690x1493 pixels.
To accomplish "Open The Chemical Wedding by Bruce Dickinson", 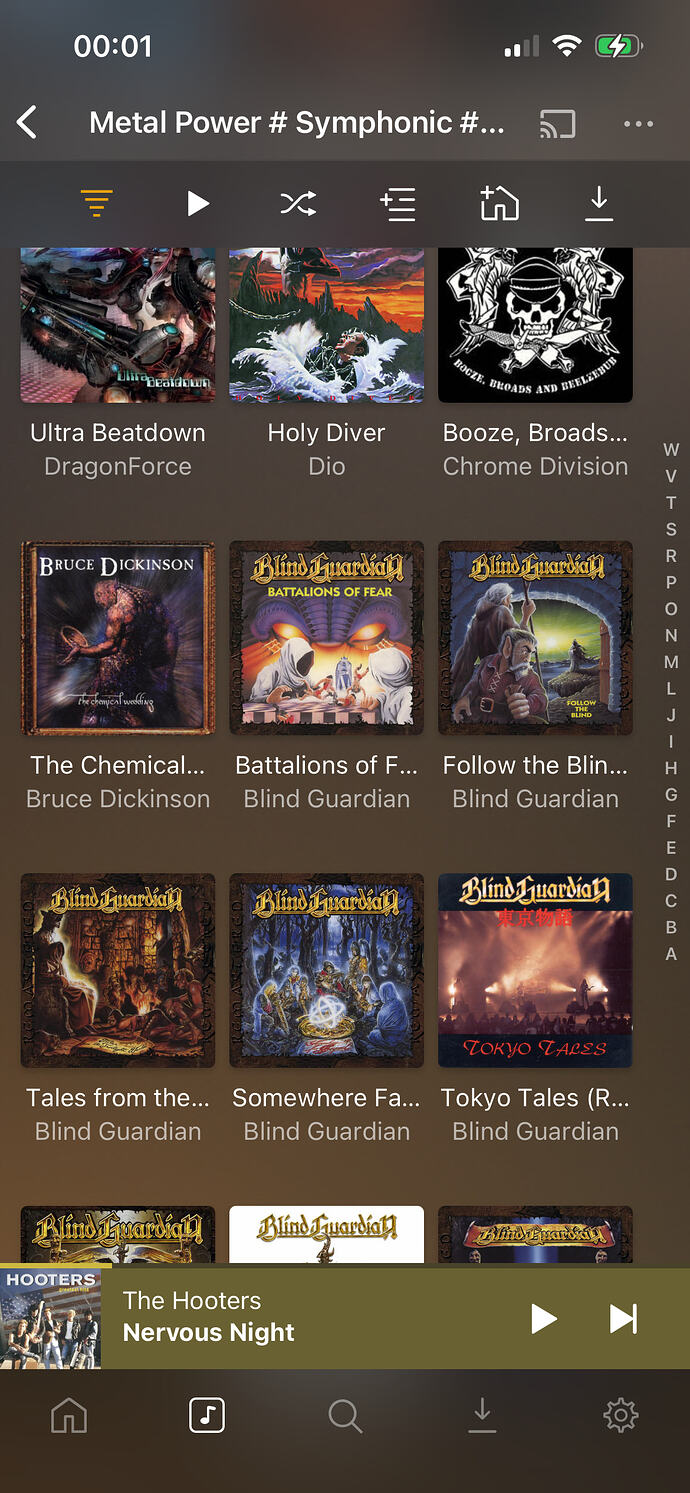I will (x=118, y=638).
